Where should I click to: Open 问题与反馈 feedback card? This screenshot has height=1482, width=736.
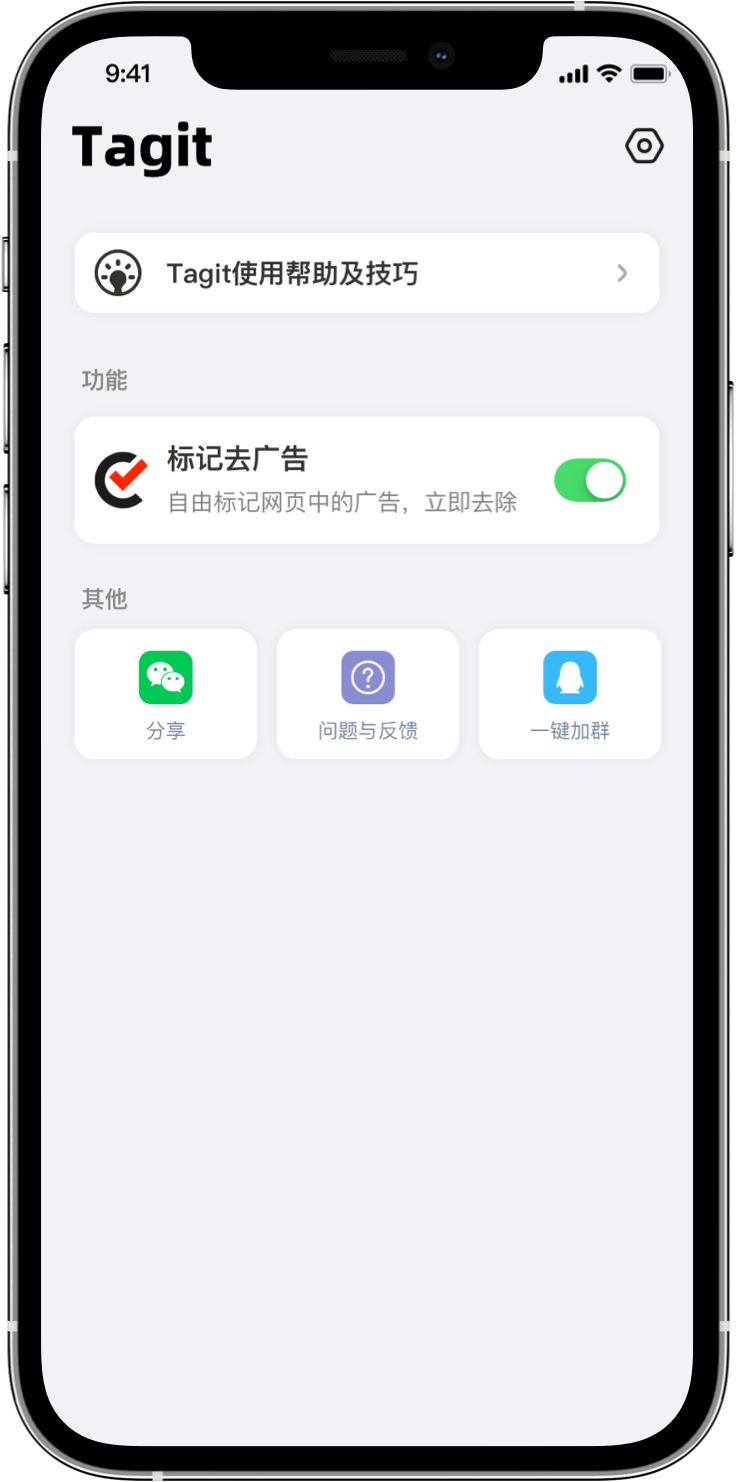click(368, 694)
